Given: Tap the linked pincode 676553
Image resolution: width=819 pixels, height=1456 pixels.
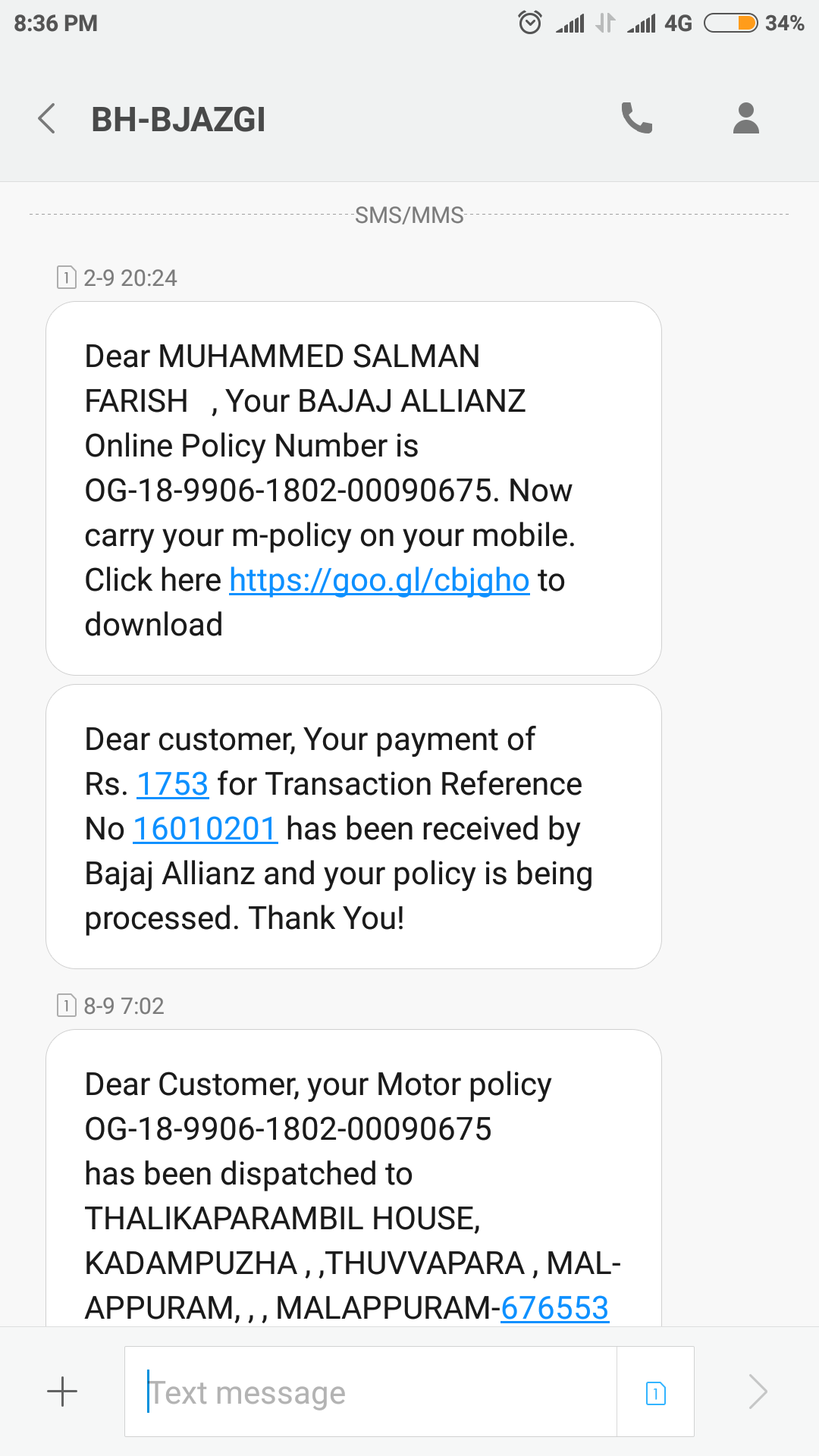Looking at the screenshot, I should 554,1308.
